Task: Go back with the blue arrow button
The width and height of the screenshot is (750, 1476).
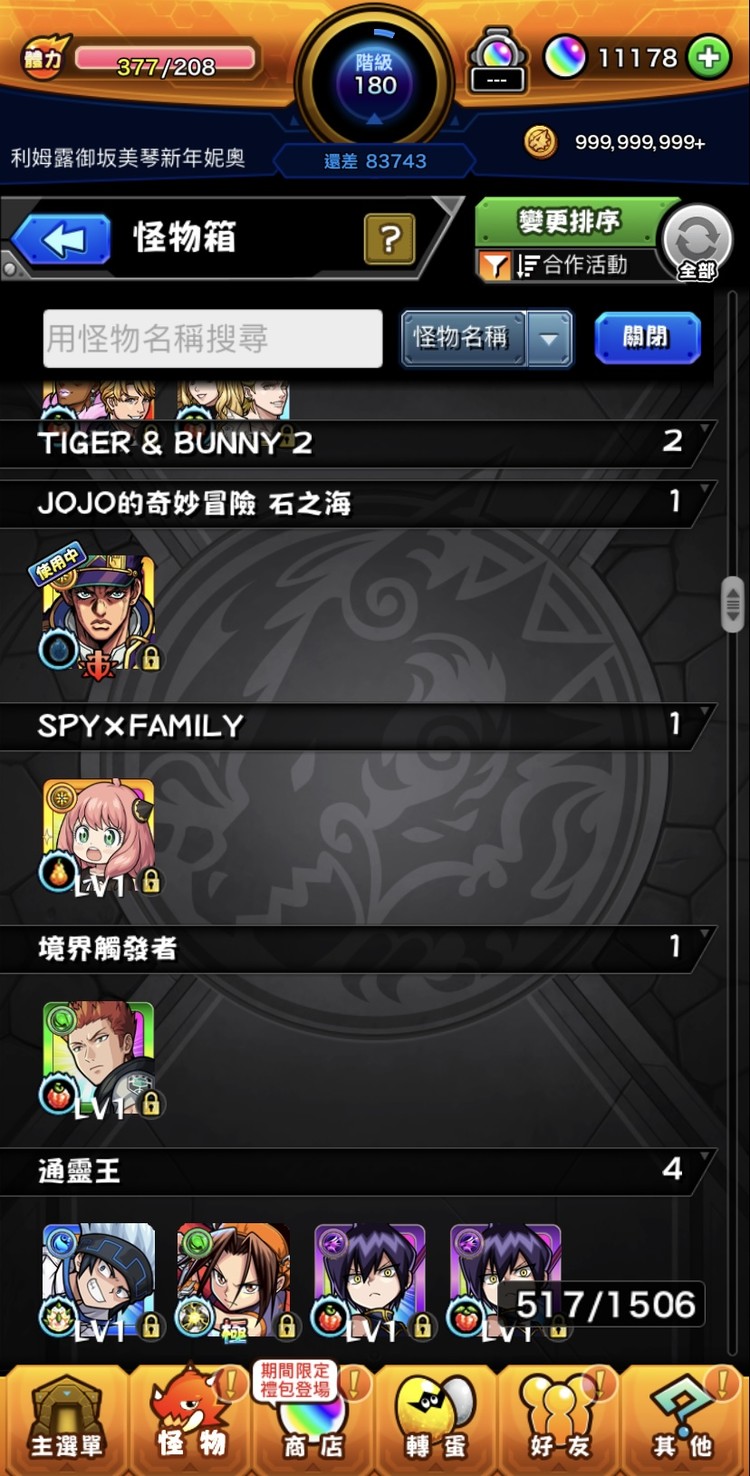Action: (61, 239)
